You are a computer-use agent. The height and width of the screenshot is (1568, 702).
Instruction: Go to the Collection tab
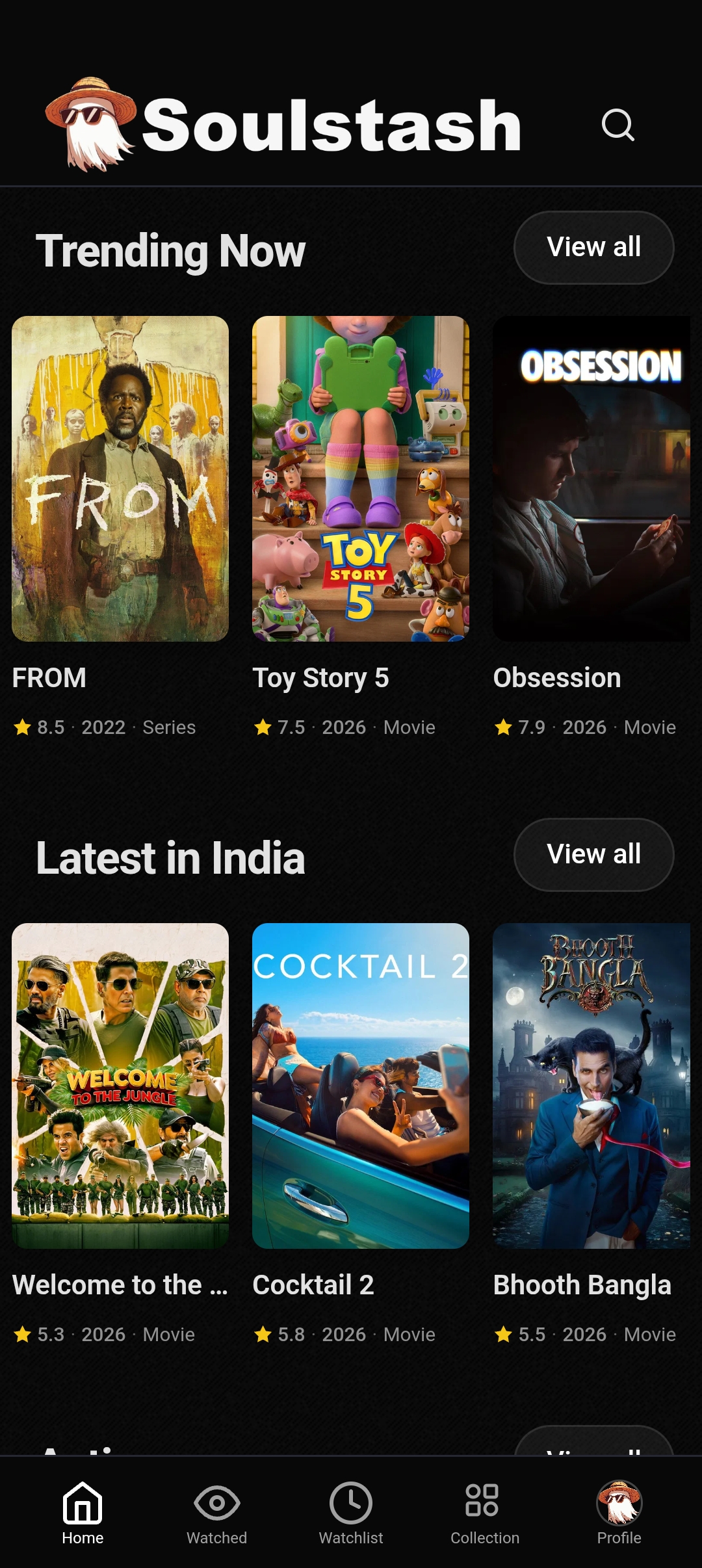(x=485, y=1513)
